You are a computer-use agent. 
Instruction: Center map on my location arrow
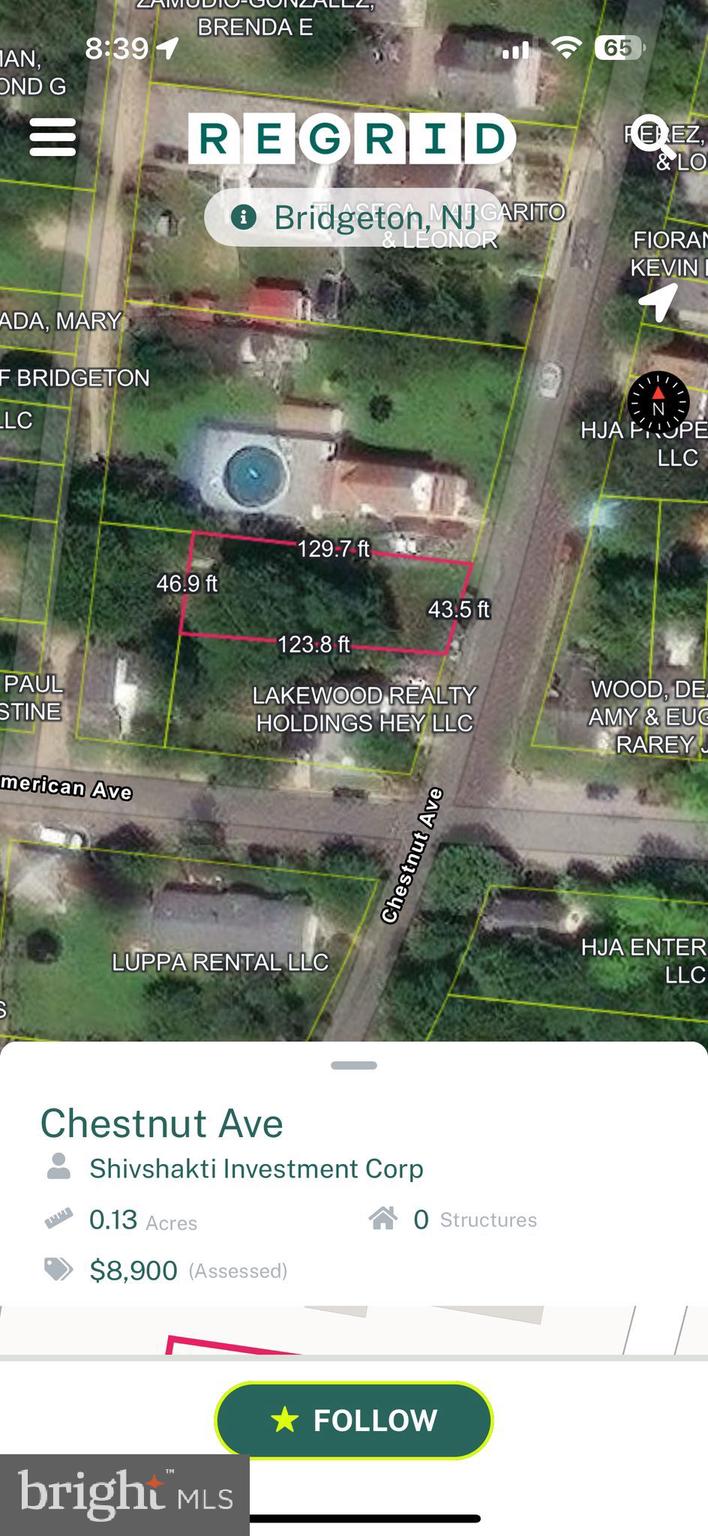(658, 302)
